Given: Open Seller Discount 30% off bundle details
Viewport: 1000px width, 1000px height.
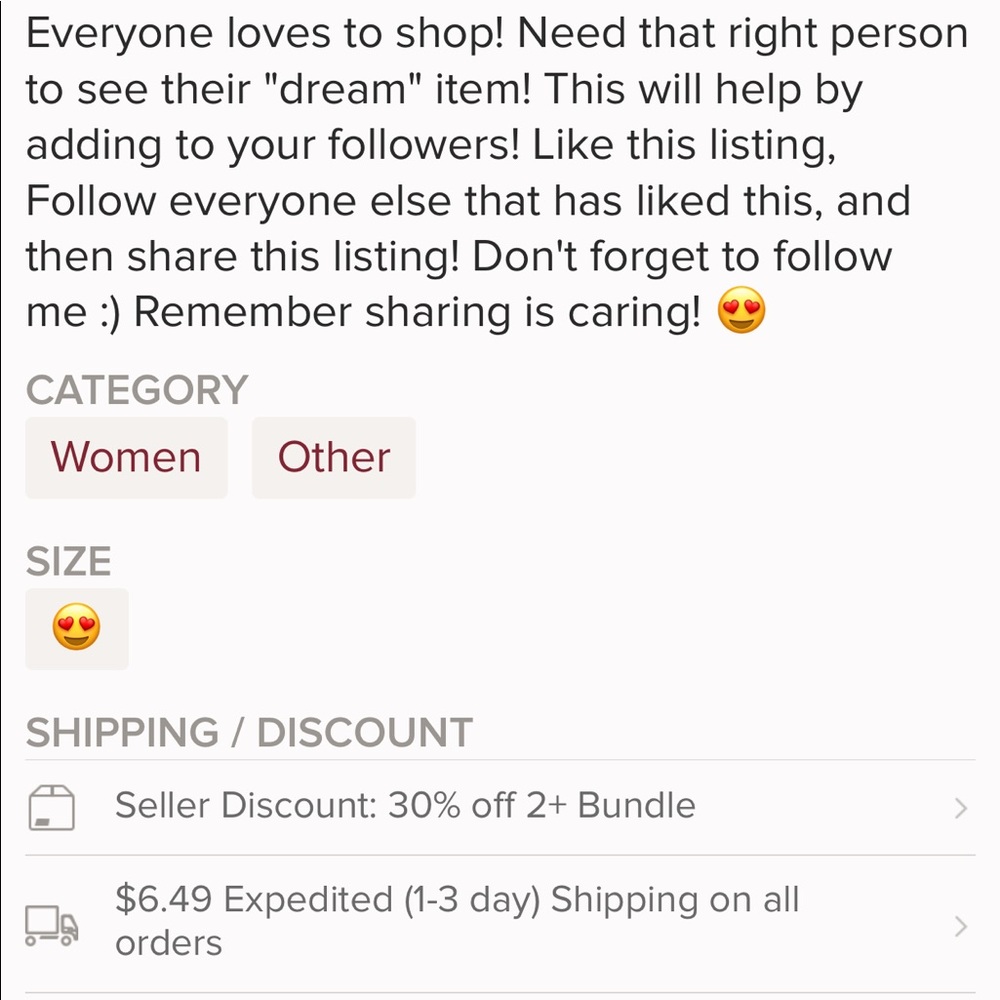Looking at the screenshot, I should pos(500,806).
